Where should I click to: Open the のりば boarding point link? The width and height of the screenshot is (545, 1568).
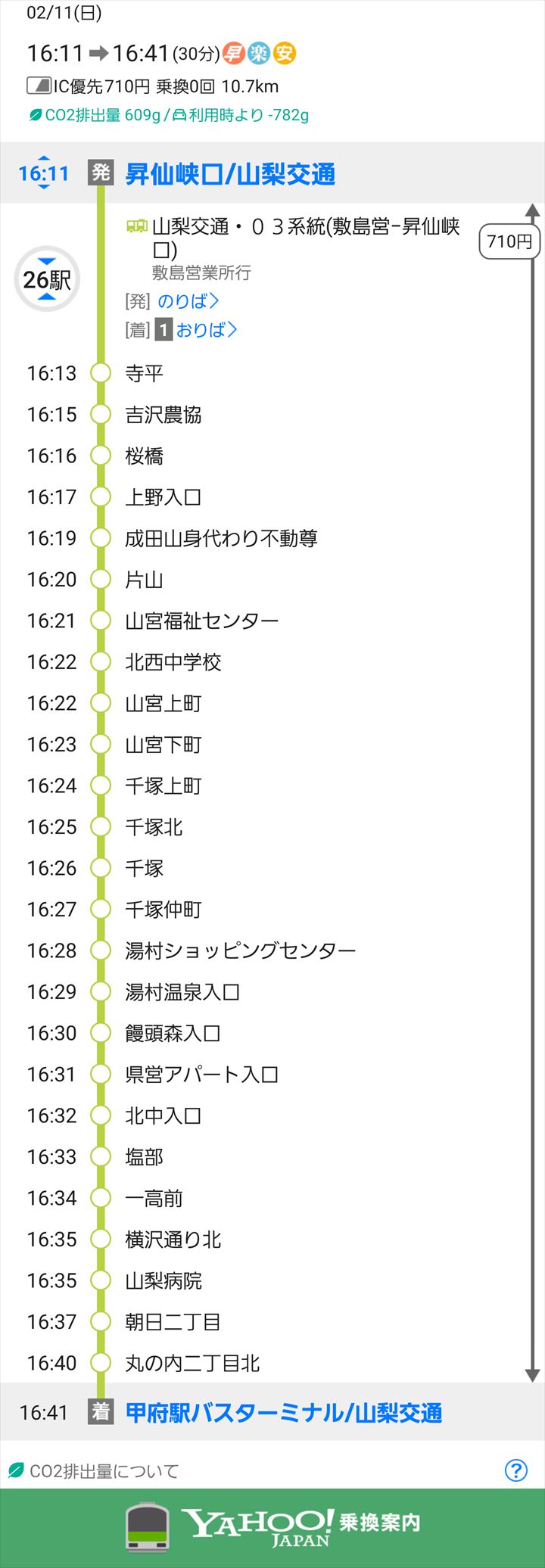click(188, 301)
